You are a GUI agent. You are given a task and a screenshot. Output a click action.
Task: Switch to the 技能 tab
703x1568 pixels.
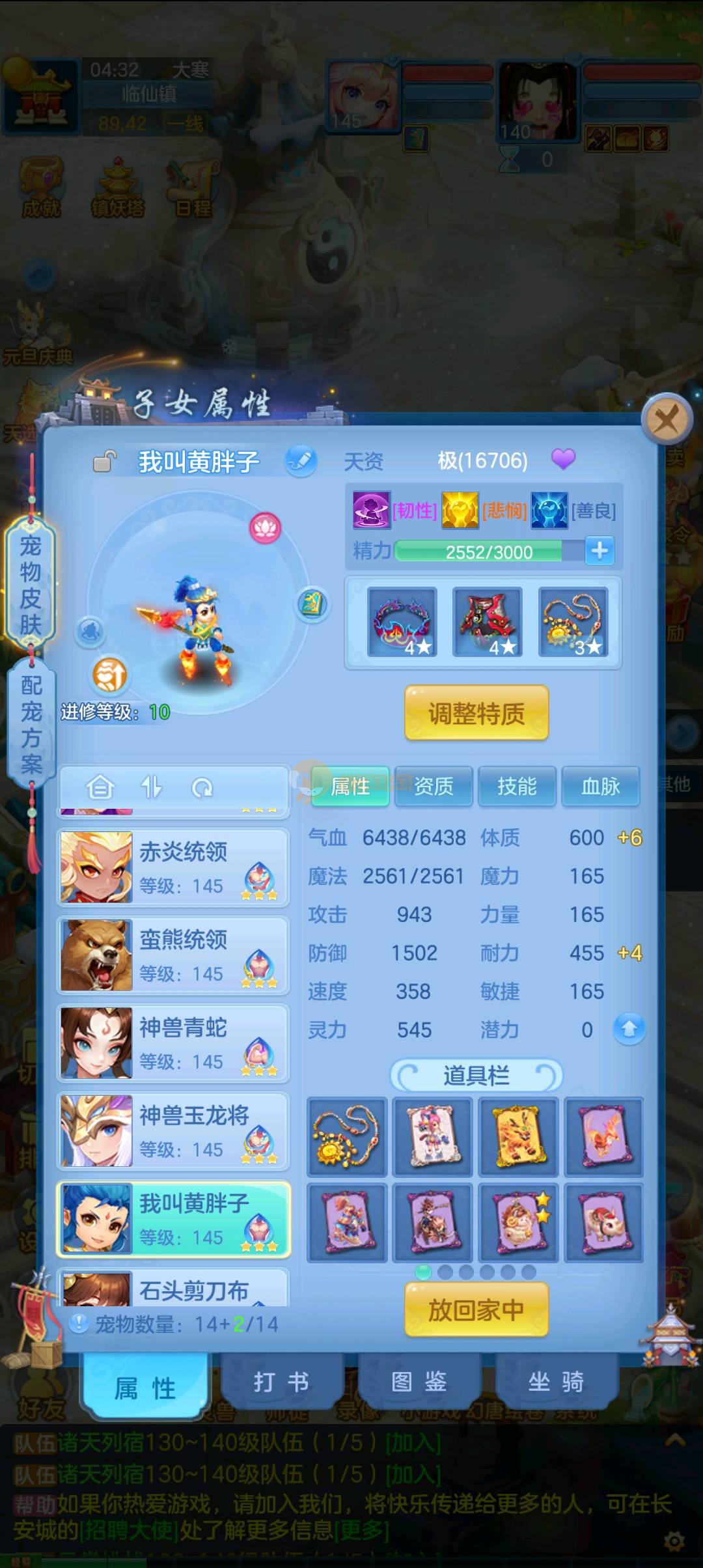pos(517,787)
